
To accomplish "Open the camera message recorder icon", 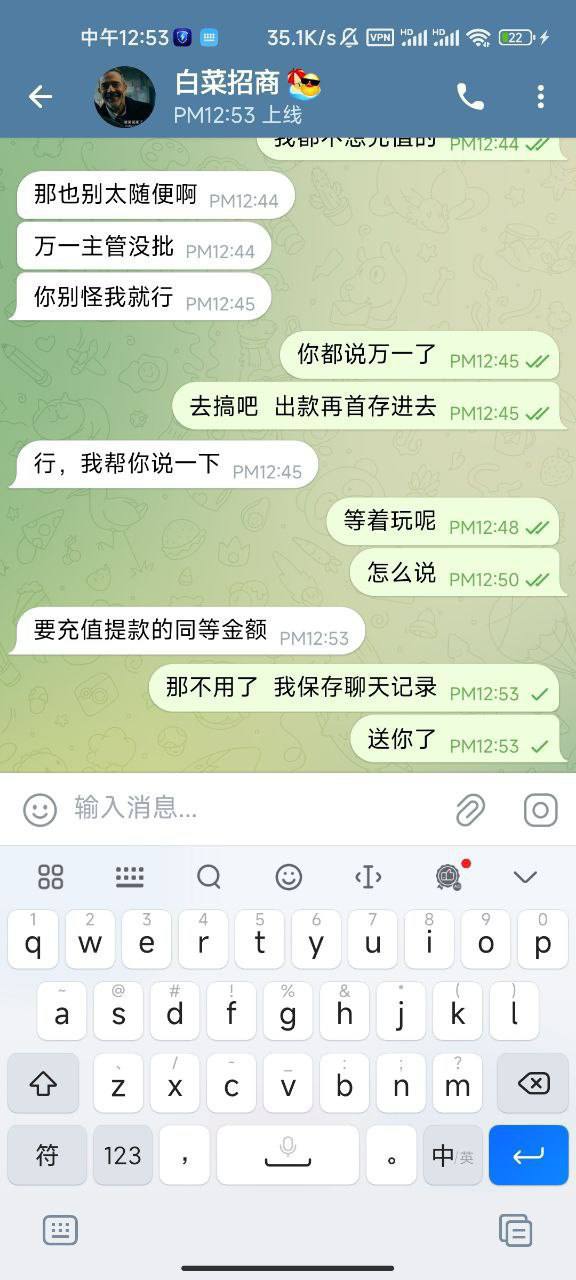I will click(540, 809).
